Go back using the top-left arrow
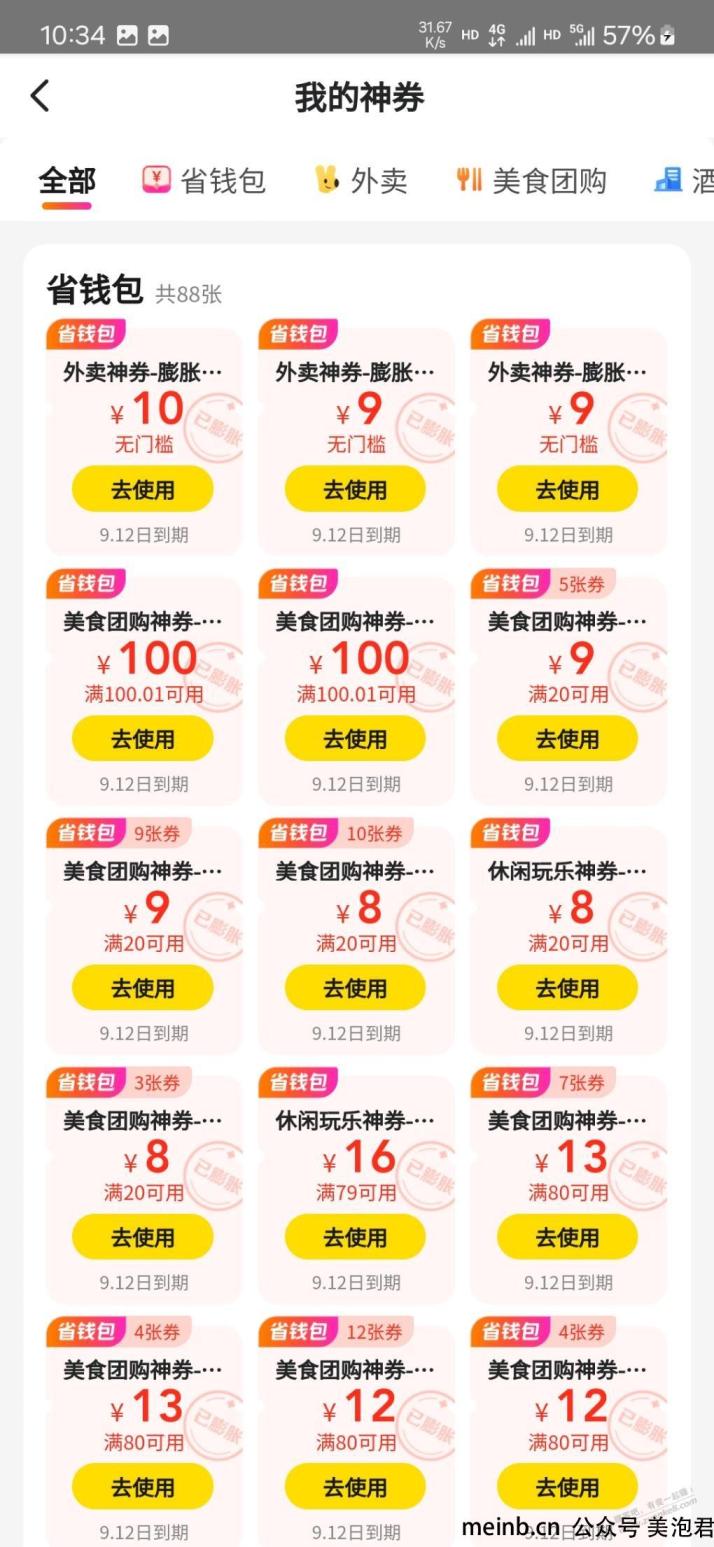The image size is (714, 1547). click(x=40, y=97)
